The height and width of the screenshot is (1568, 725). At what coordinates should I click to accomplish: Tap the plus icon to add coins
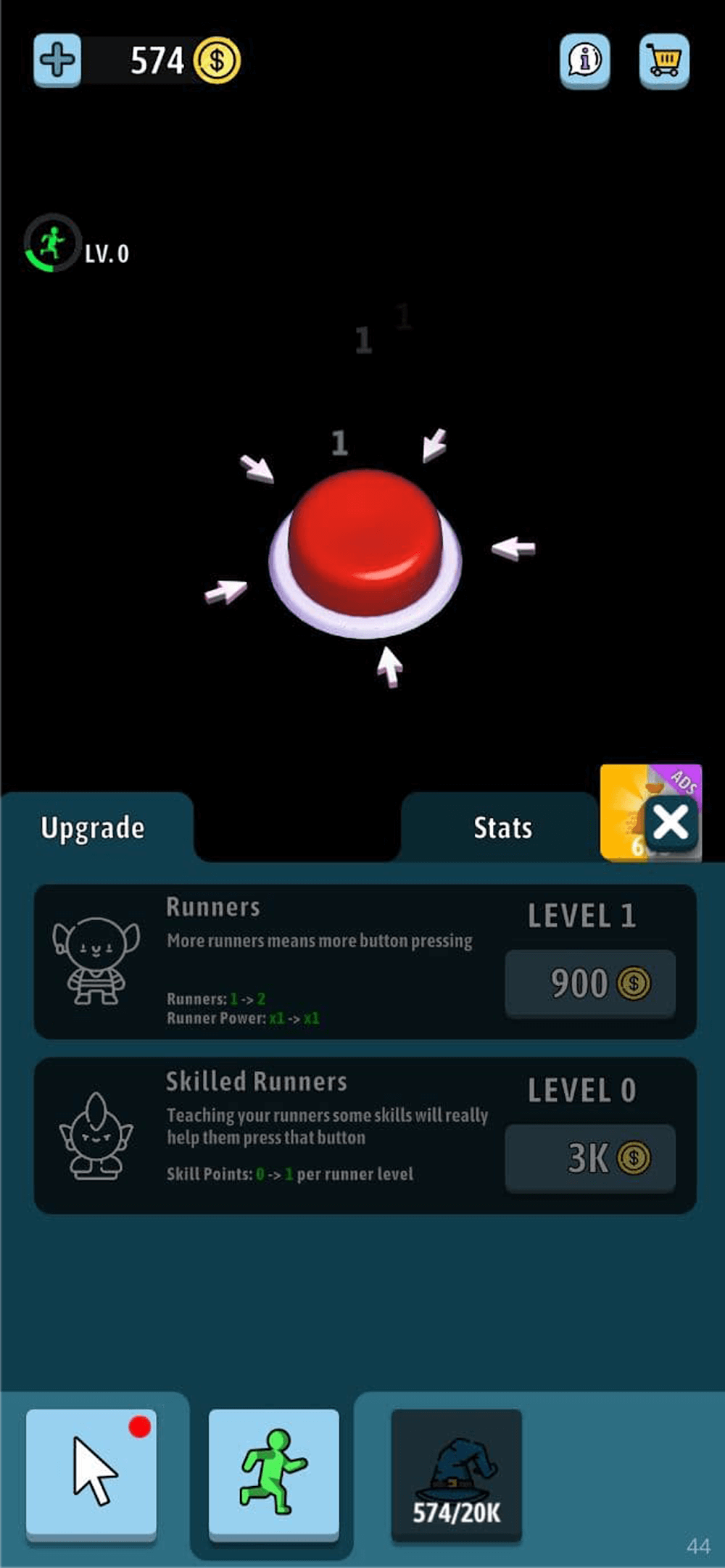coord(57,60)
